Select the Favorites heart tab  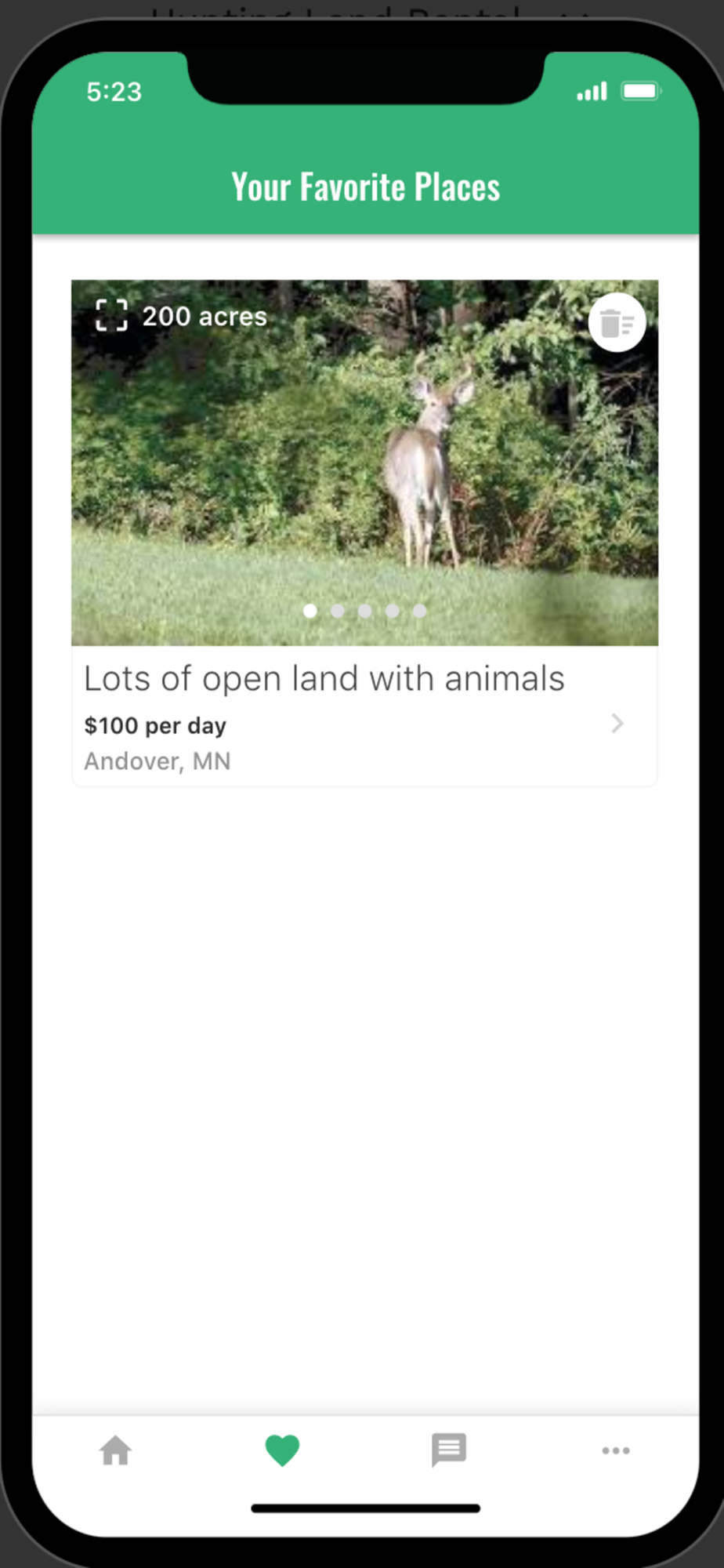pyautogui.click(x=282, y=1450)
